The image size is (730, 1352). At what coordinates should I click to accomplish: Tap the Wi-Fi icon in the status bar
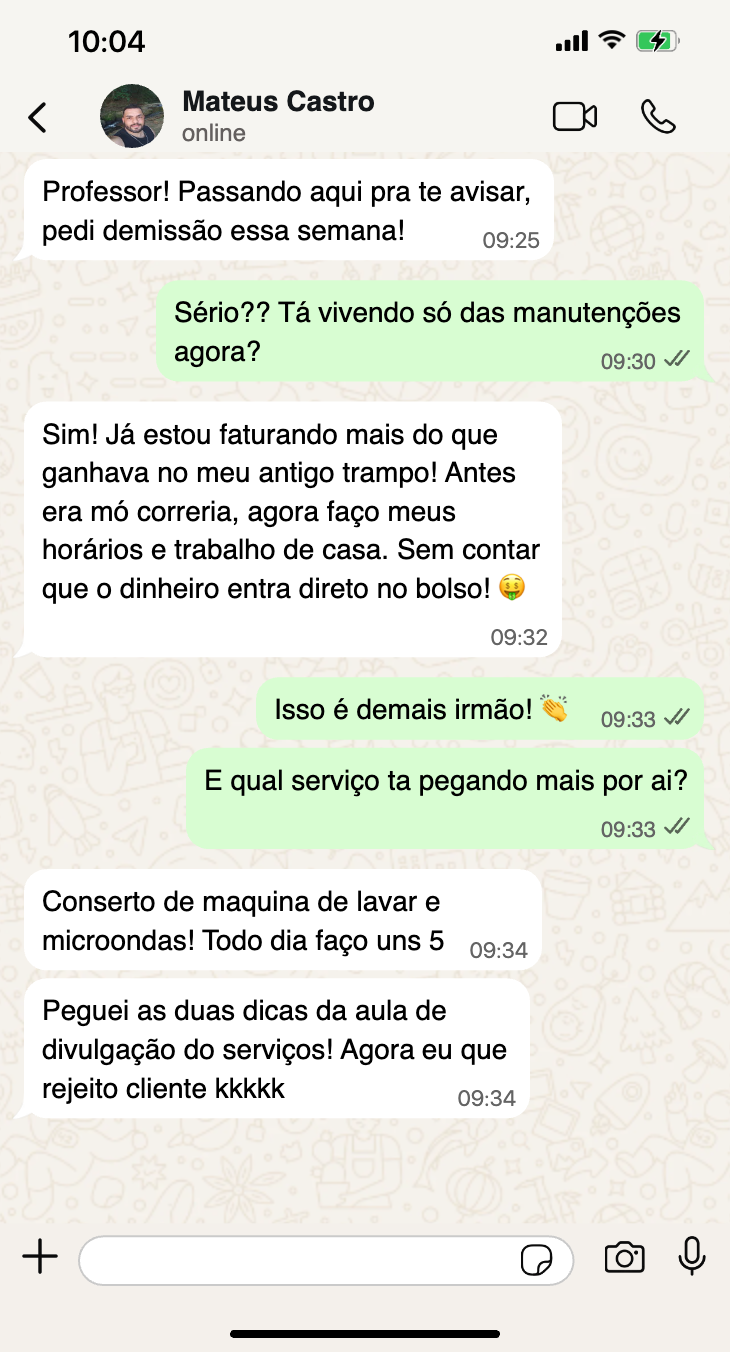coord(610,41)
